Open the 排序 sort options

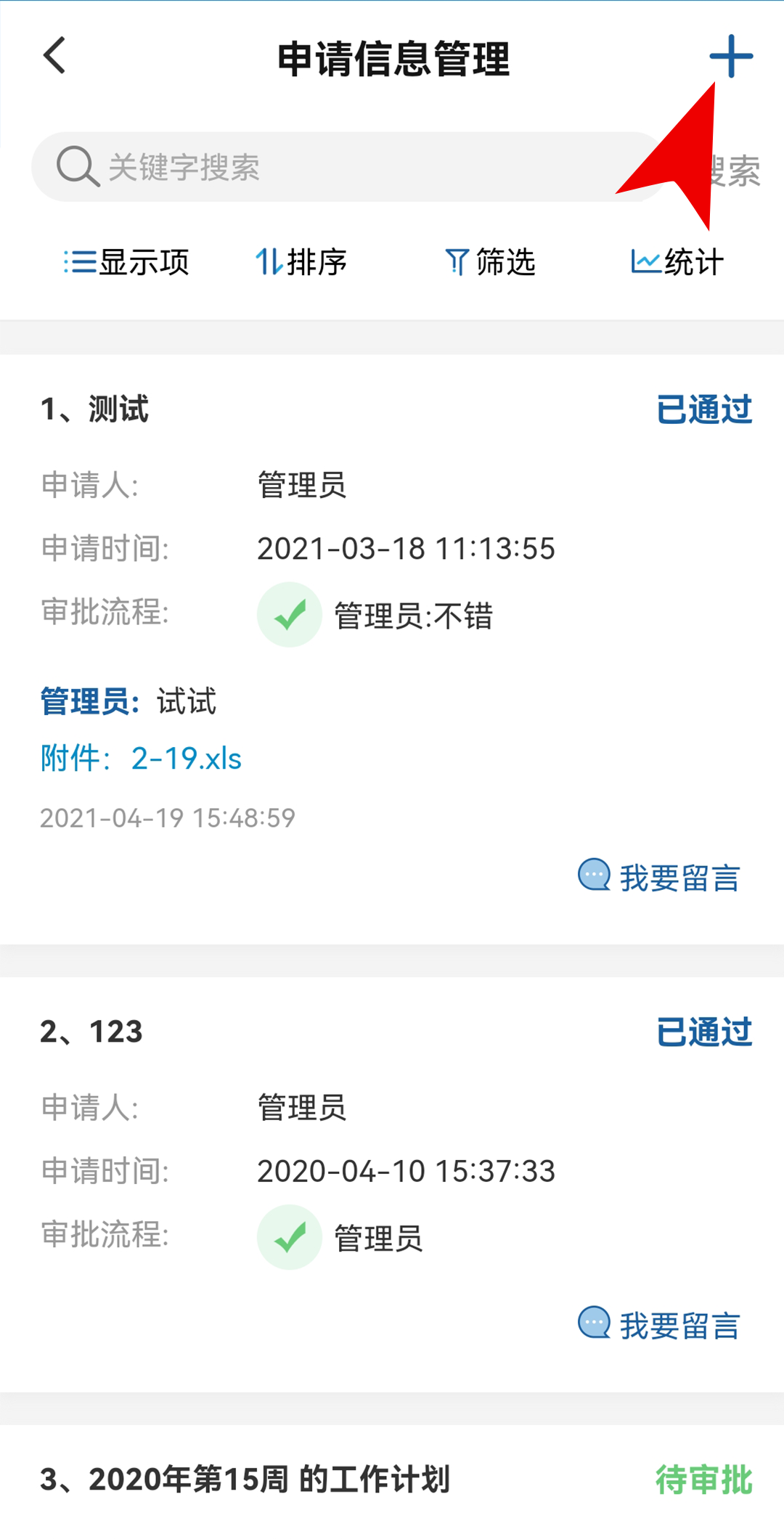(x=301, y=262)
